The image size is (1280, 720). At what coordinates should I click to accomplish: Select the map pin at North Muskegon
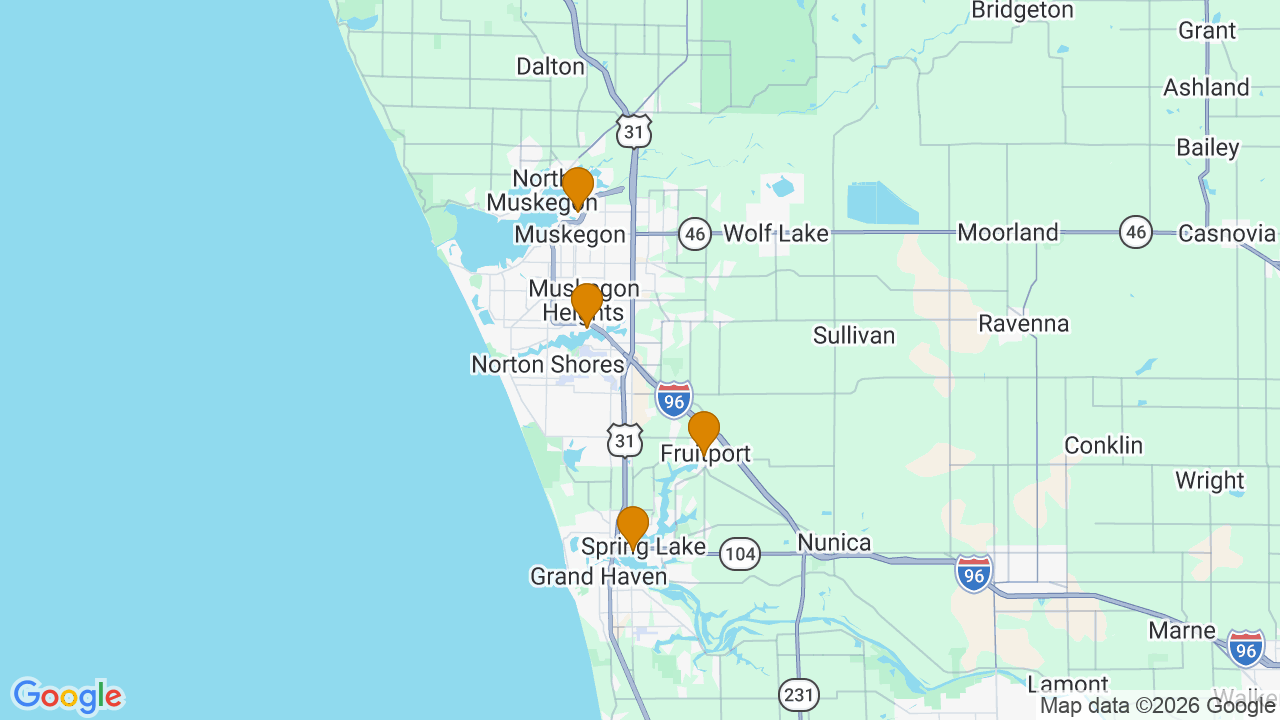coord(577,186)
